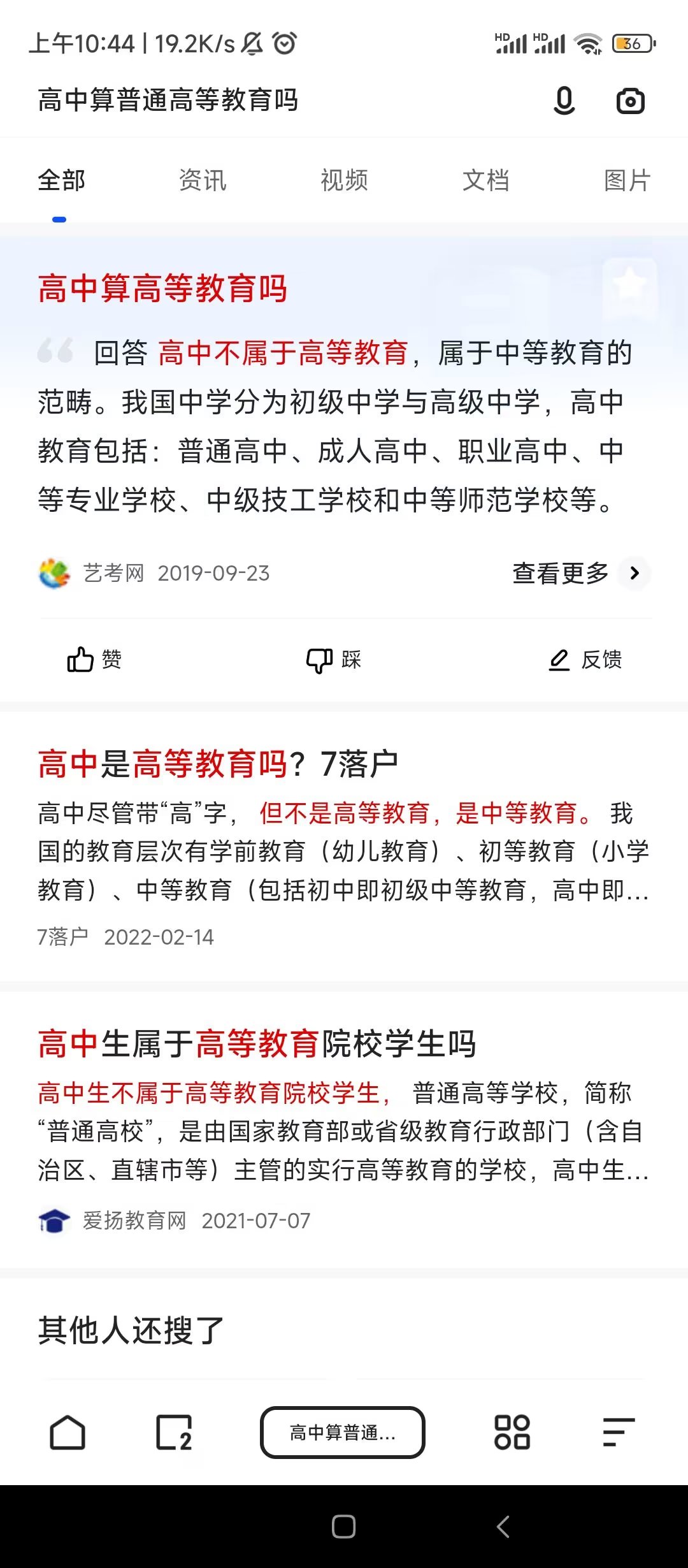Viewport: 688px width, 1568px height.
Task: Go to the browser home page
Action: tap(68, 1433)
